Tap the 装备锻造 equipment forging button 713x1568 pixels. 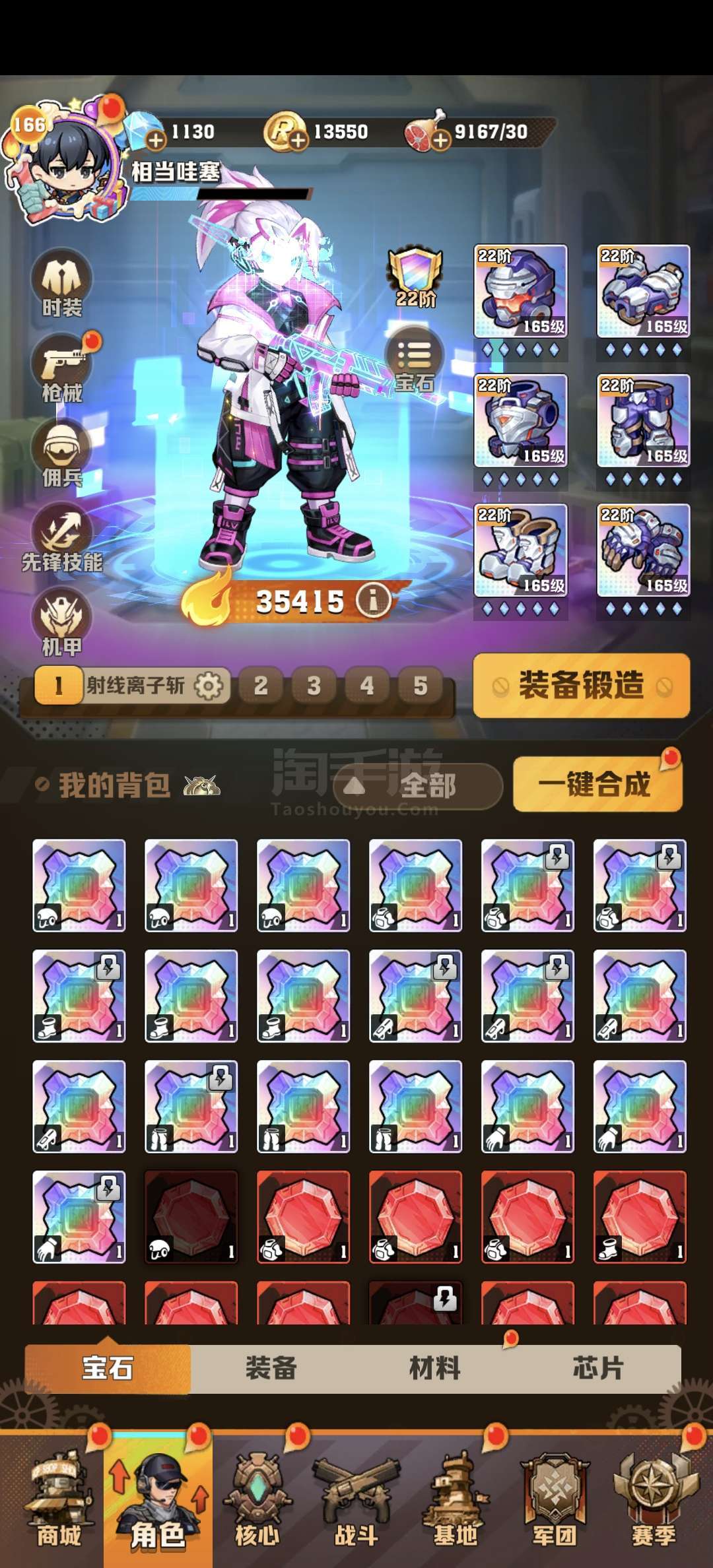582,685
